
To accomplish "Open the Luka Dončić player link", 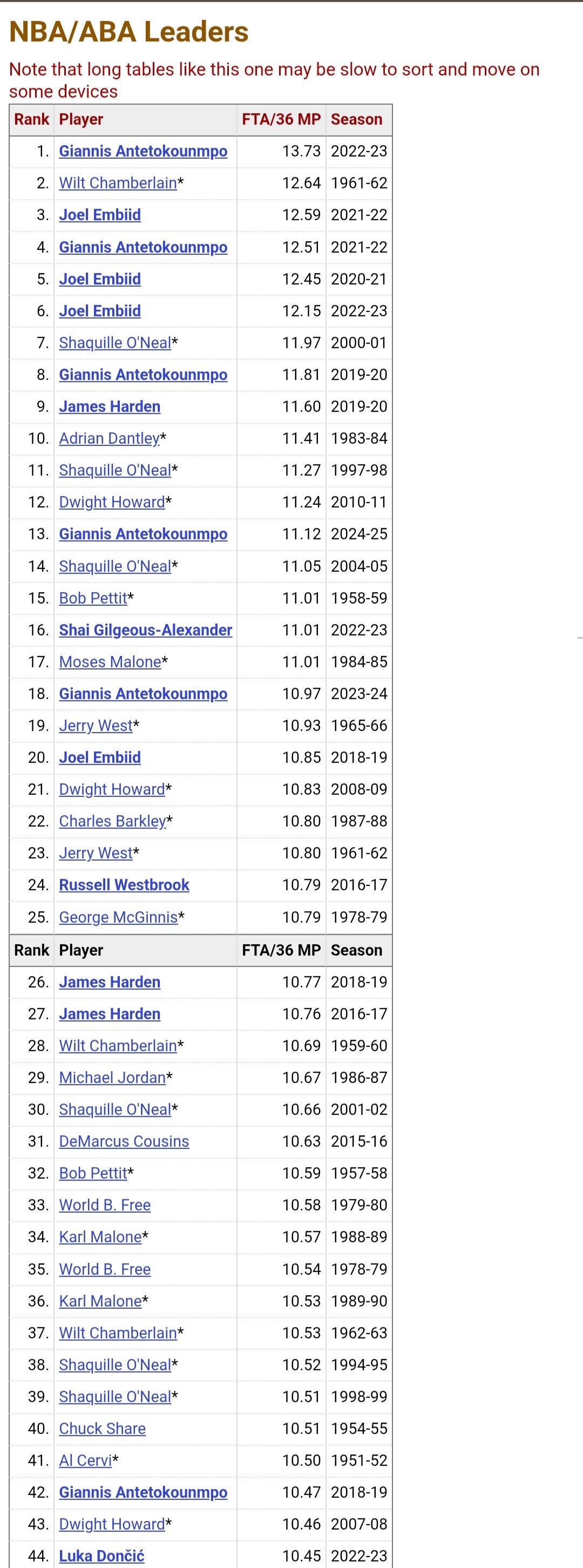I will (x=101, y=1556).
